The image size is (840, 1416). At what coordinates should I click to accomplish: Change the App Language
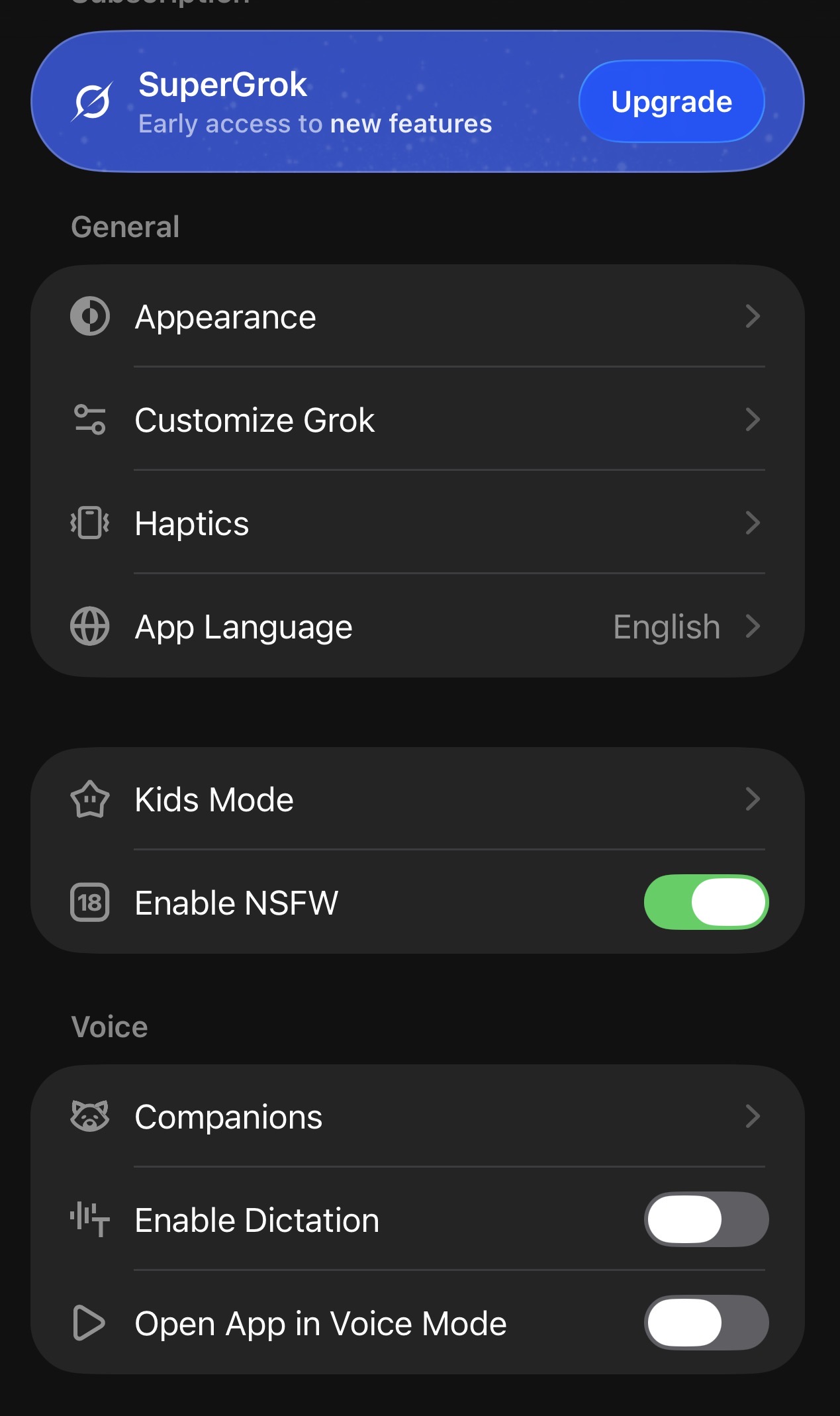coord(418,627)
